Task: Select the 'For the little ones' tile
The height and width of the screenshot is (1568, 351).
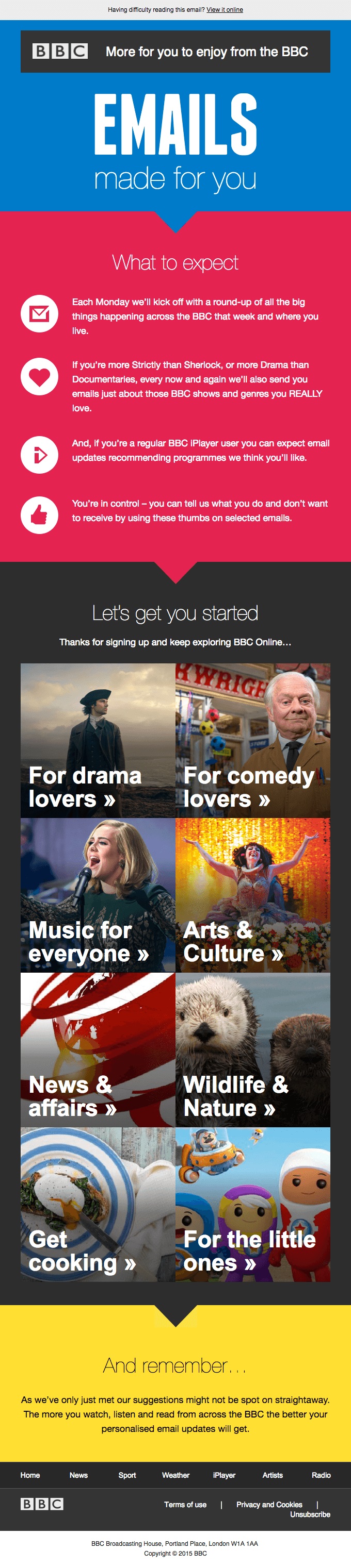Action: coord(253,1204)
